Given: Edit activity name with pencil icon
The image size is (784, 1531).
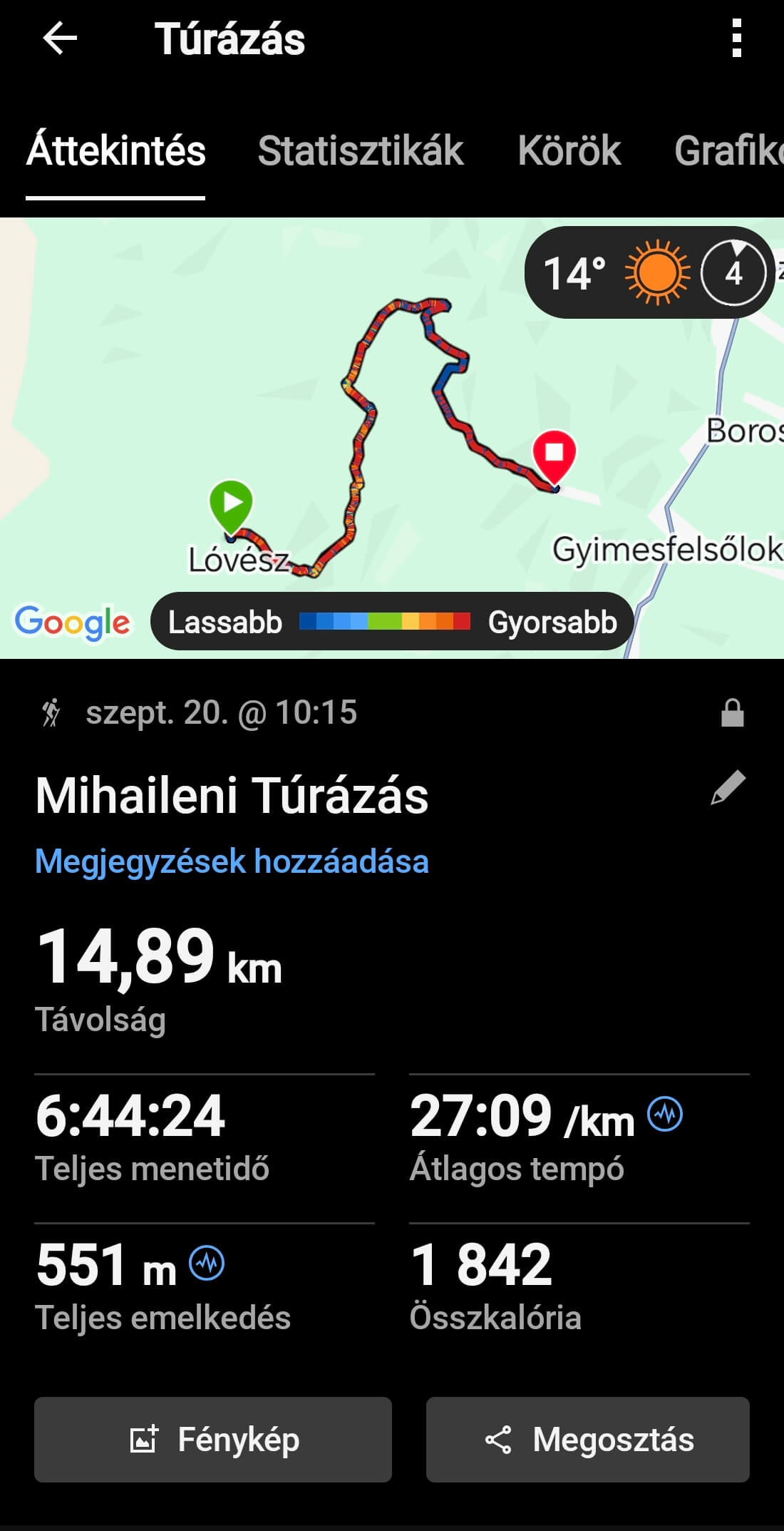Looking at the screenshot, I should (728, 788).
